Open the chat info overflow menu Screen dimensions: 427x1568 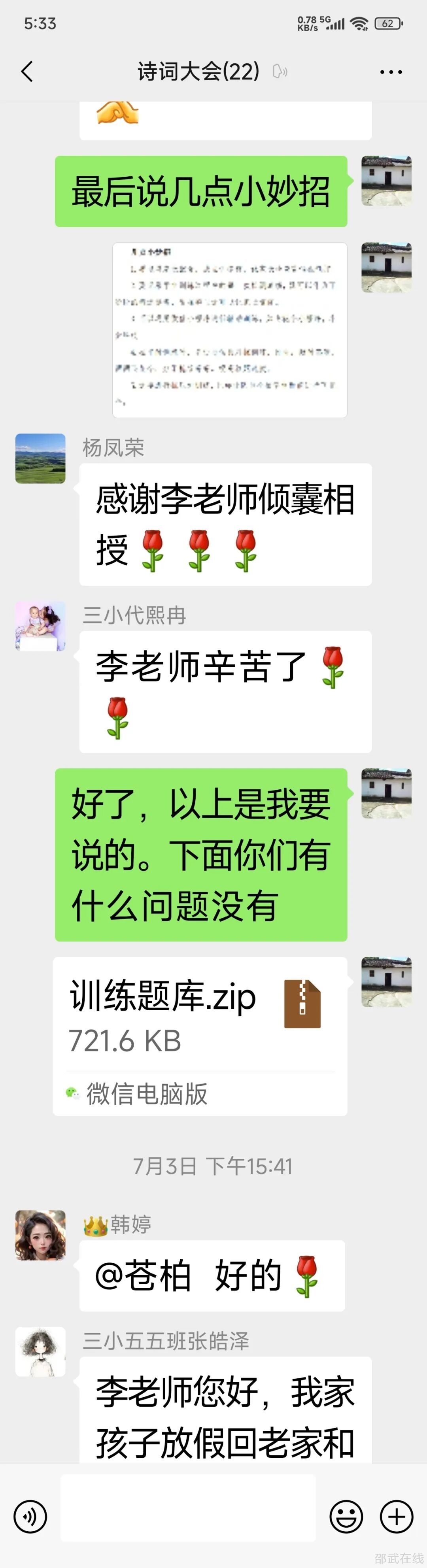(391, 72)
